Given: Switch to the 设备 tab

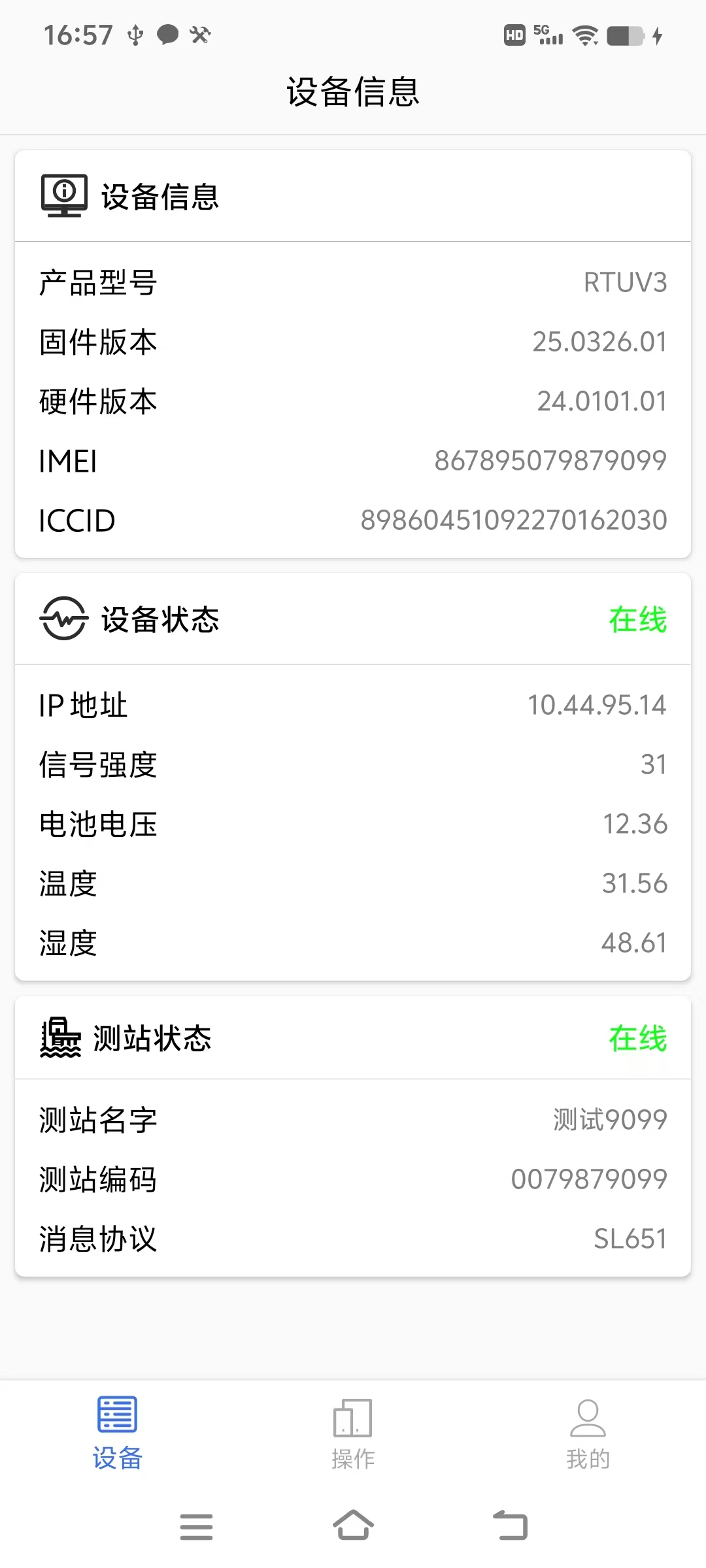Looking at the screenshot, I should click(x=118, y=1432).
